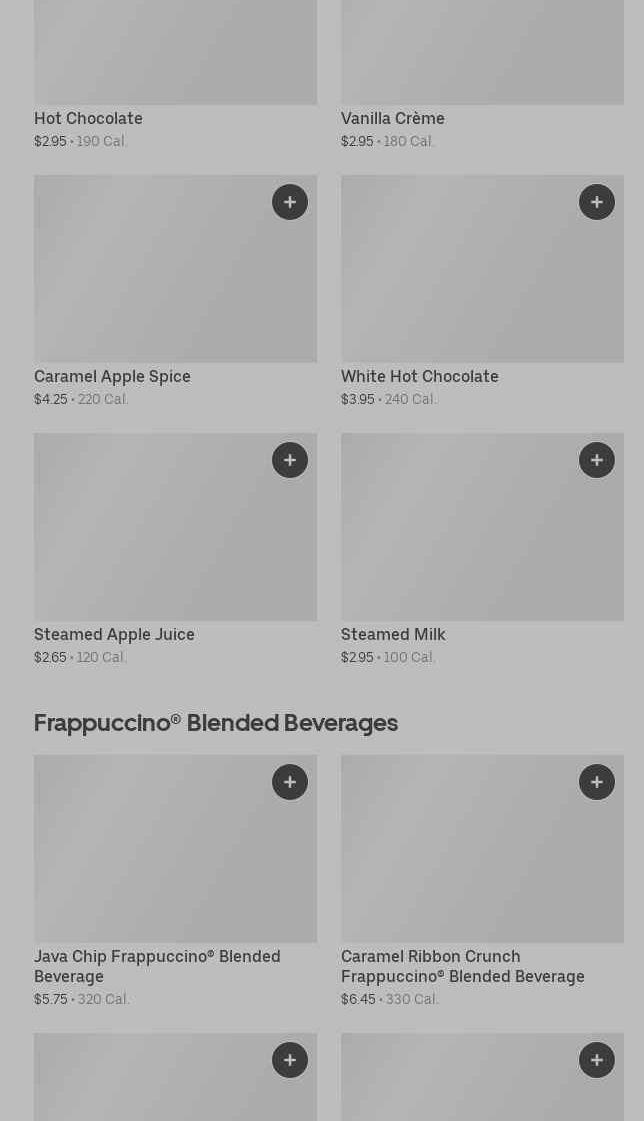Add Steamed Milk to order
The width and height of the screenshot is (644, 1121).
coord(597,460)
